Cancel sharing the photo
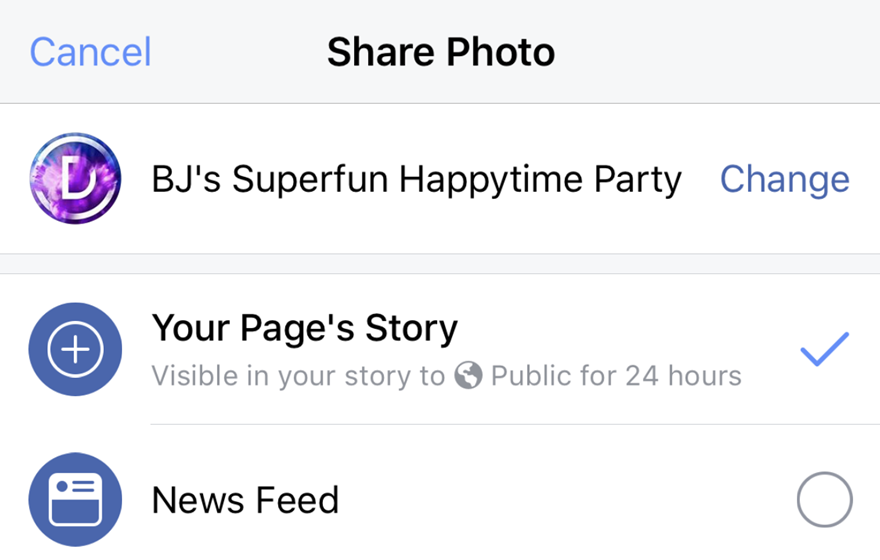Screen dimensions: 880x560 [x=90, y=51]
